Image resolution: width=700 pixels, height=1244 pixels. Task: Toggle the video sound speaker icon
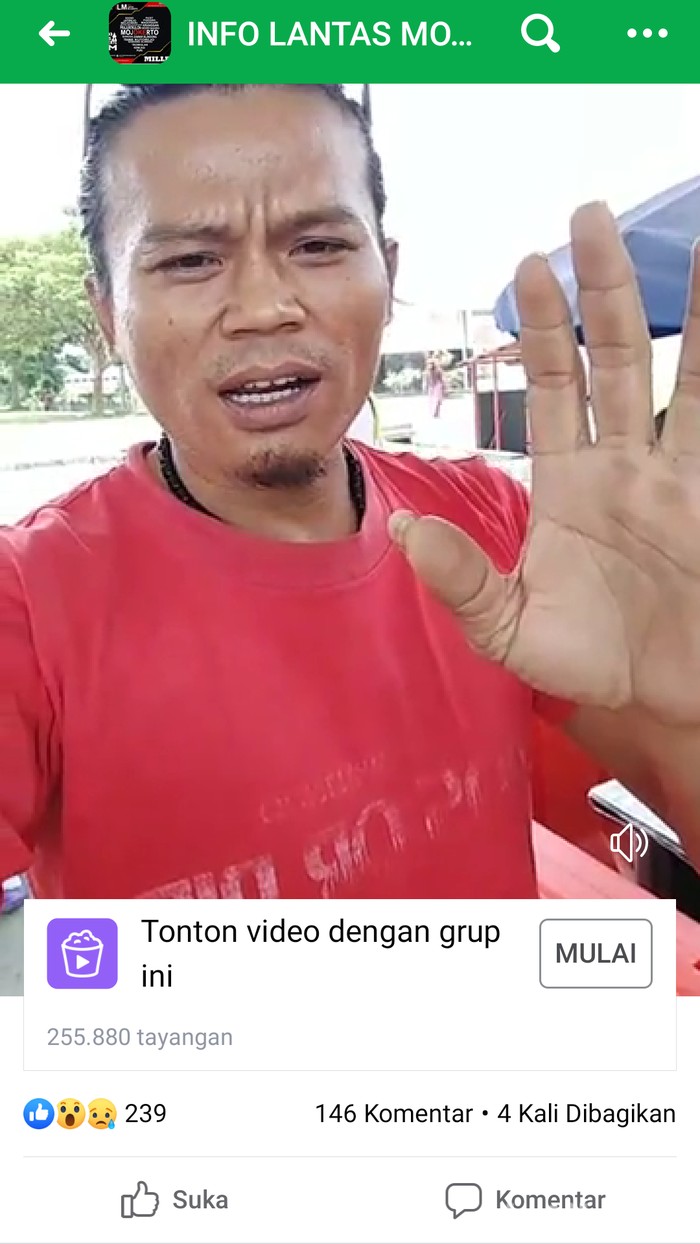(629, 843)
